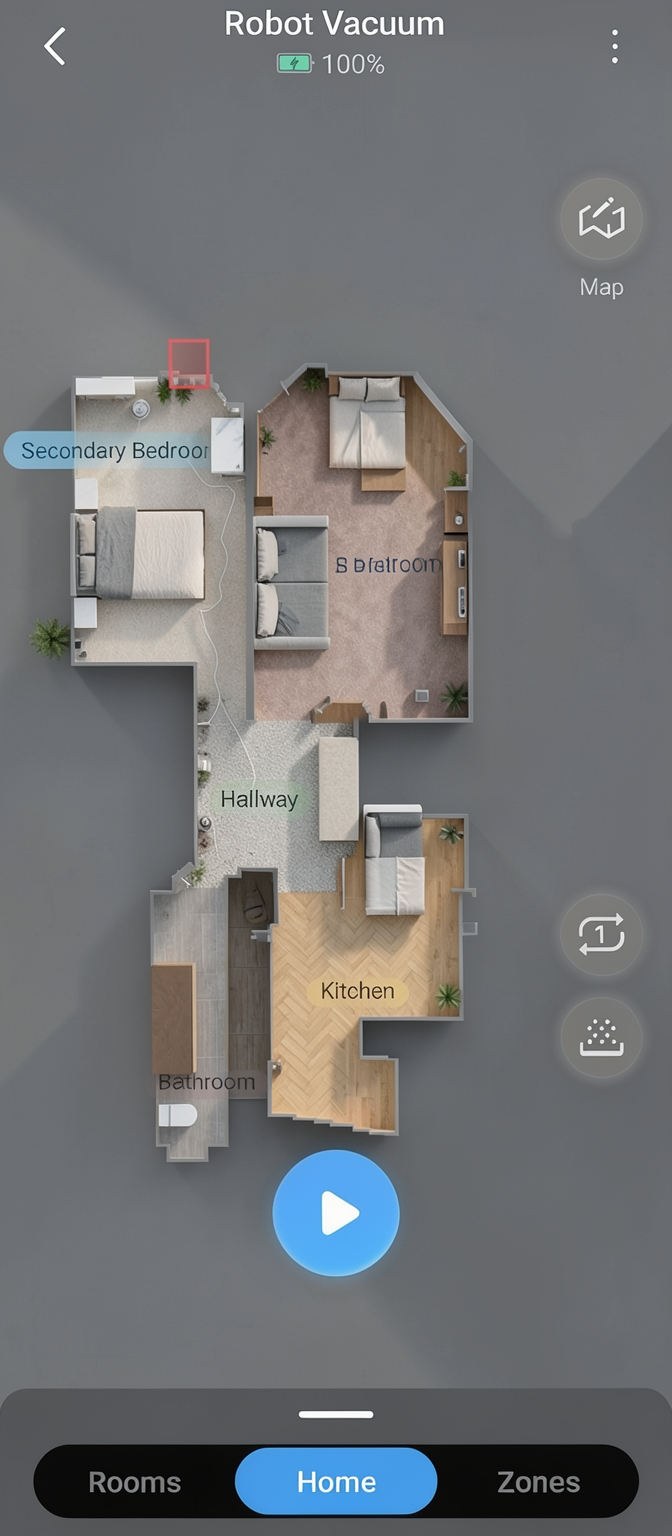Open the three-dot overflow menu
The image size is (672, 1536).
[x=614, y=46]
